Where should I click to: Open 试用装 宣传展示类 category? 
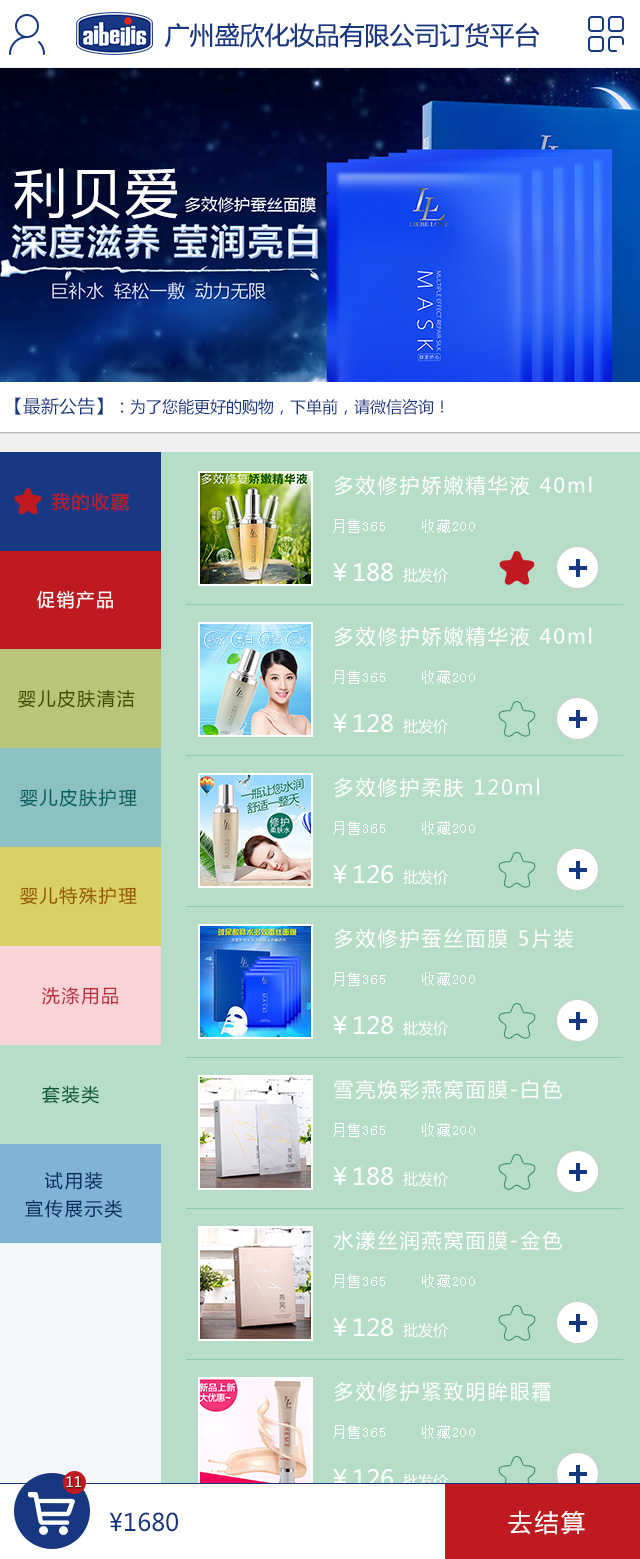pyautogui.click(x=80, y=1194)
